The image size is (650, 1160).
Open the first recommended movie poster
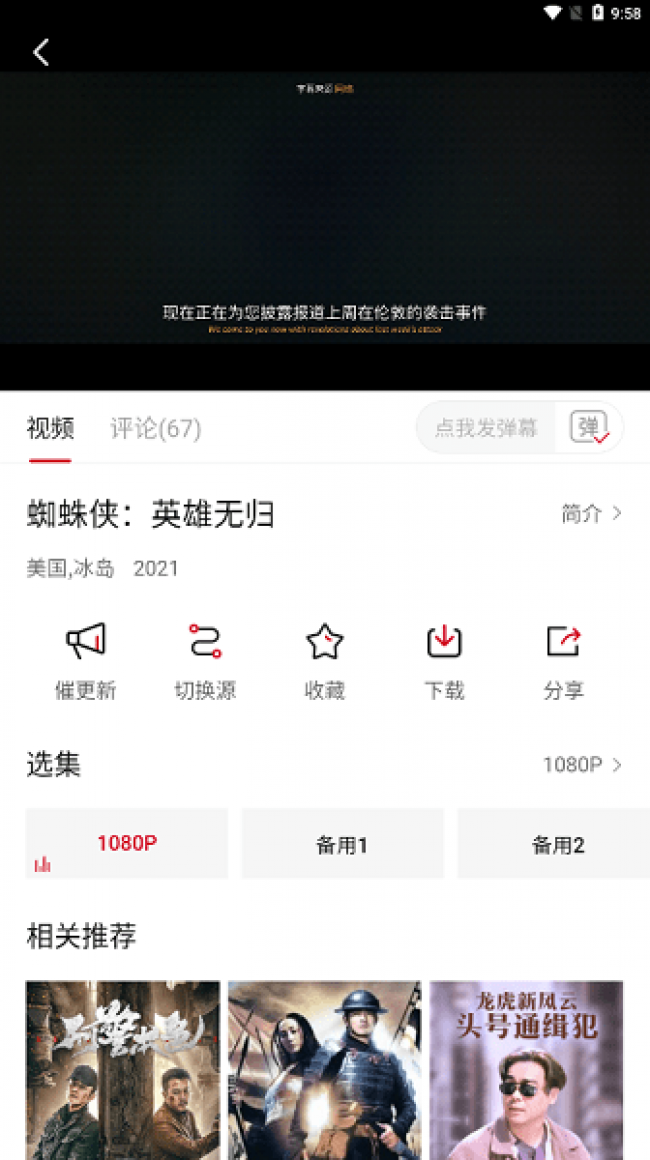pyautogui.click(x=123, y=1070)
